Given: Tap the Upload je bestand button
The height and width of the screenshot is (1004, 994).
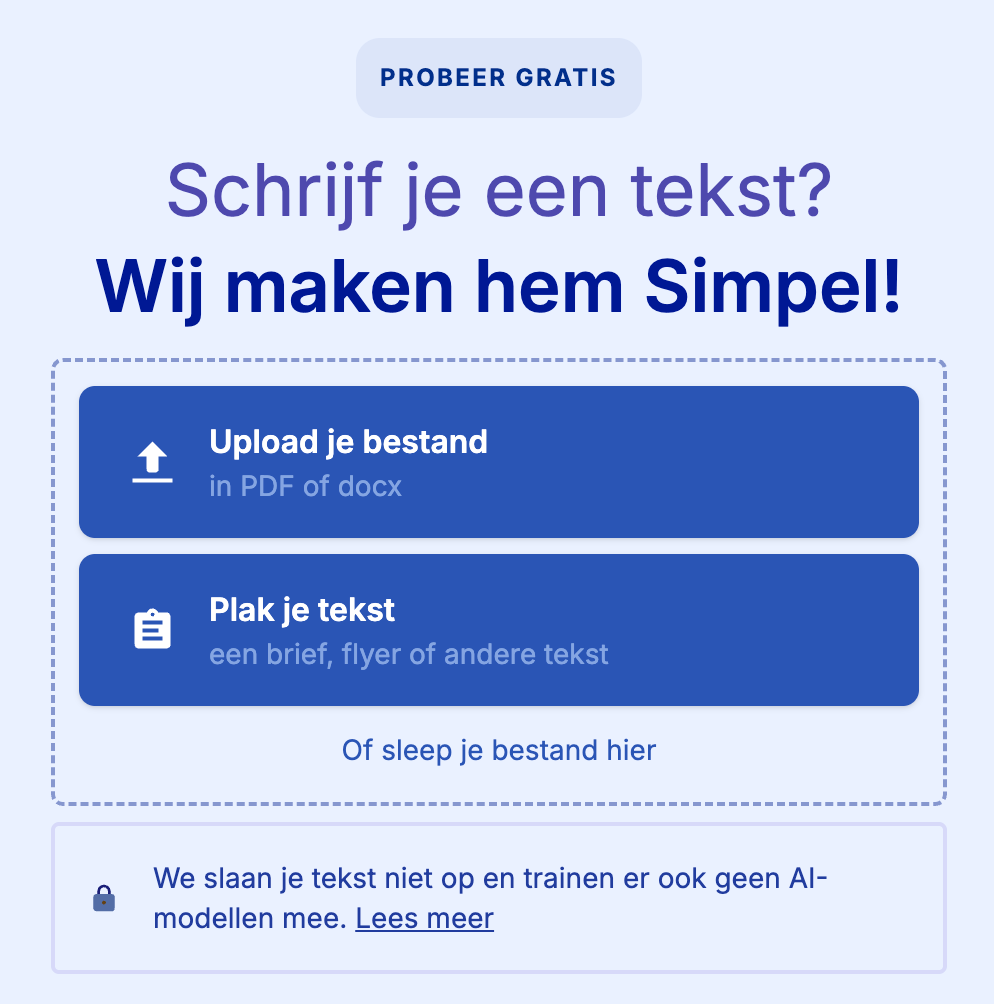Looking at the screenshot, I should coord(498,462).
